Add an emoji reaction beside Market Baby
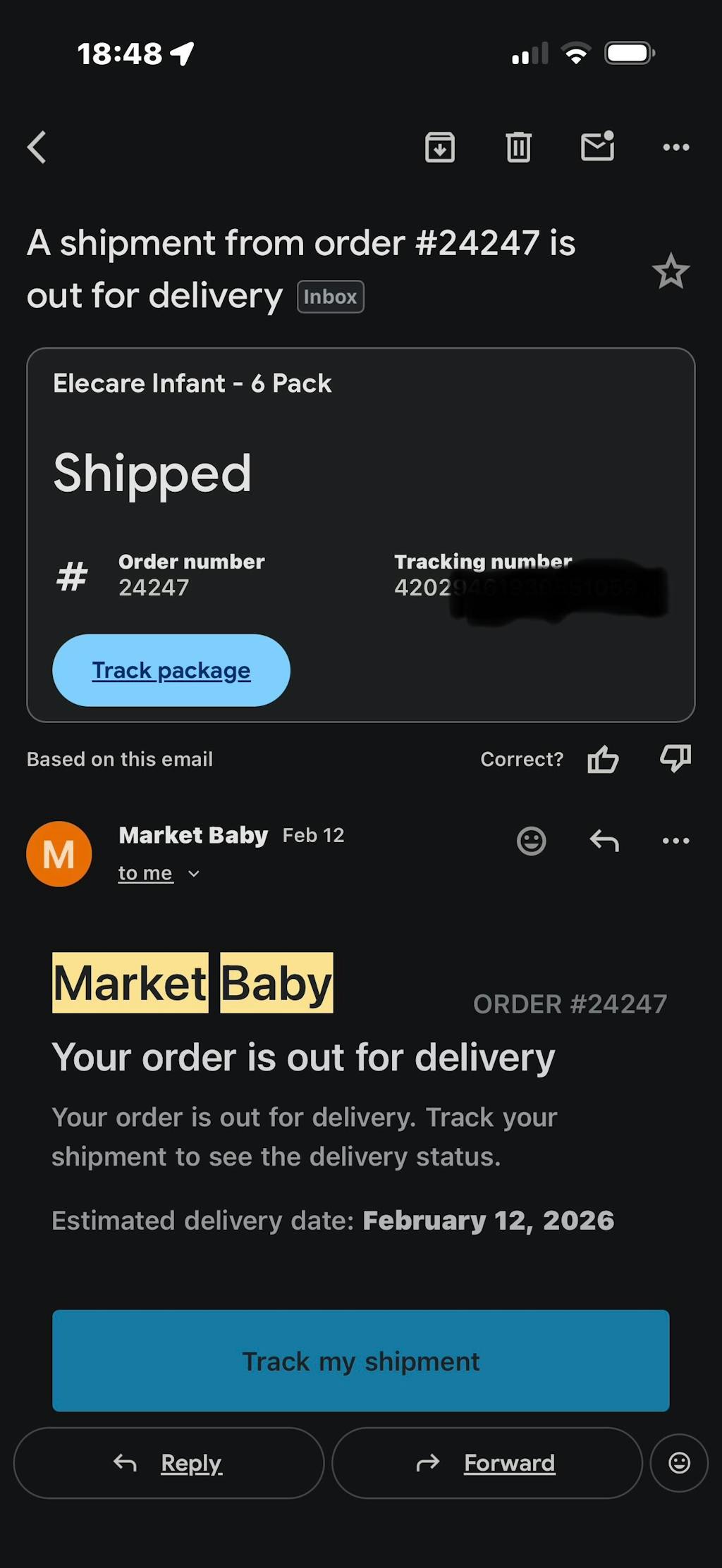722x1568 pixels. (x=531, y=841)
